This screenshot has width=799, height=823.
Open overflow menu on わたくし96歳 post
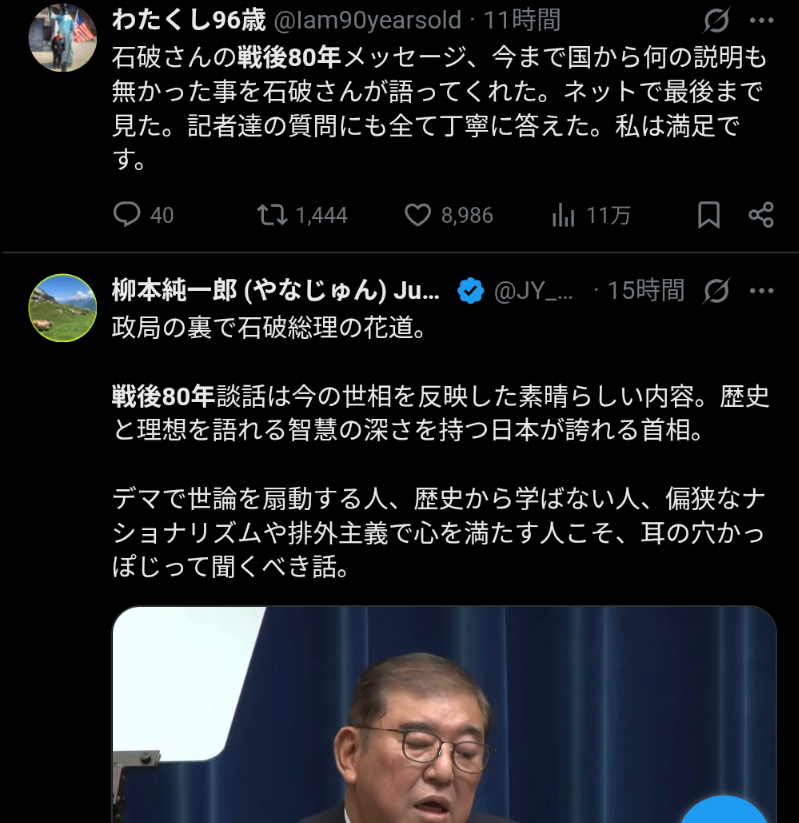coord(762,20)
